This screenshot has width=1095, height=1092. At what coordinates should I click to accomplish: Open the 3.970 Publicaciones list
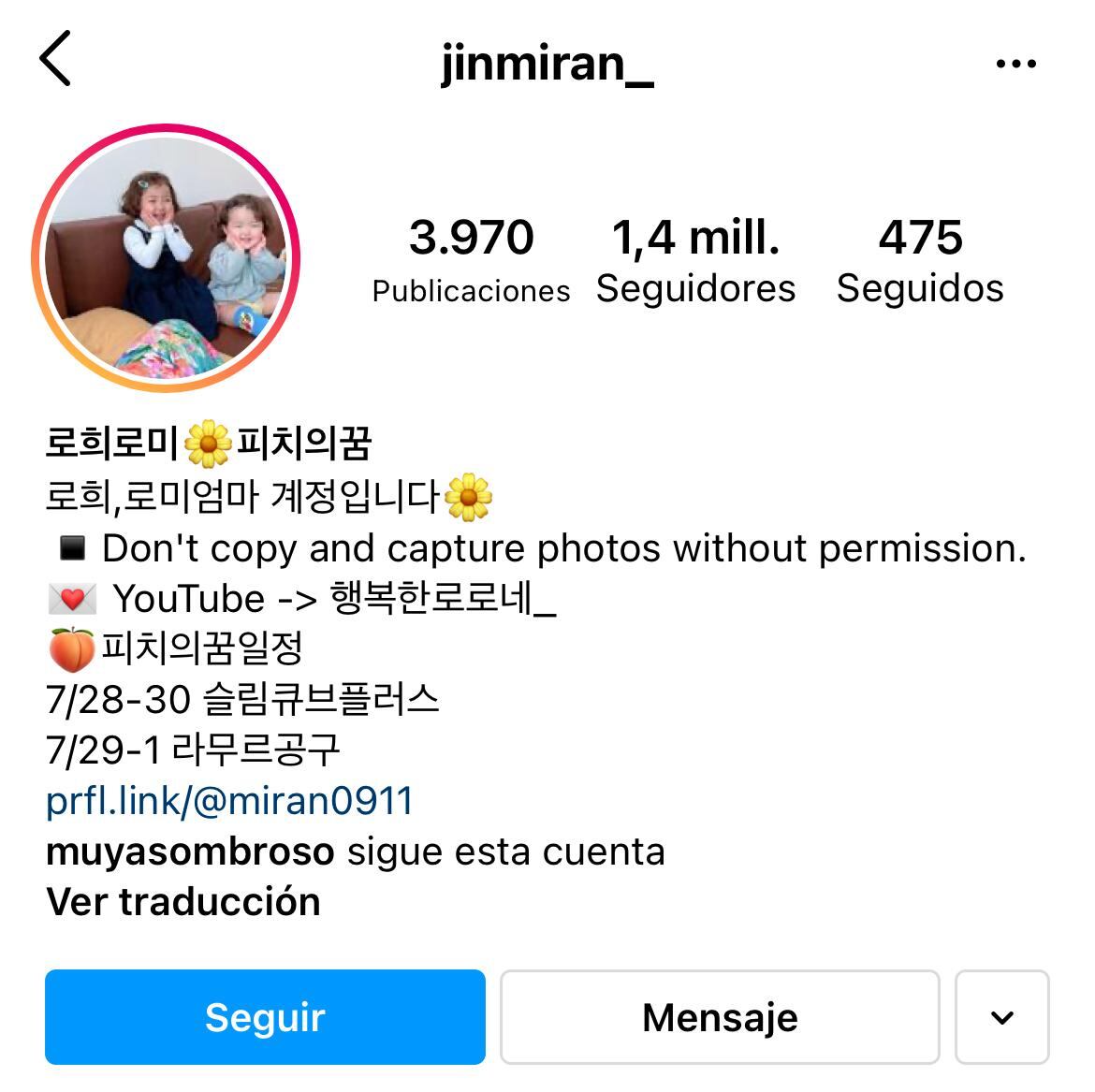point(471,259)
